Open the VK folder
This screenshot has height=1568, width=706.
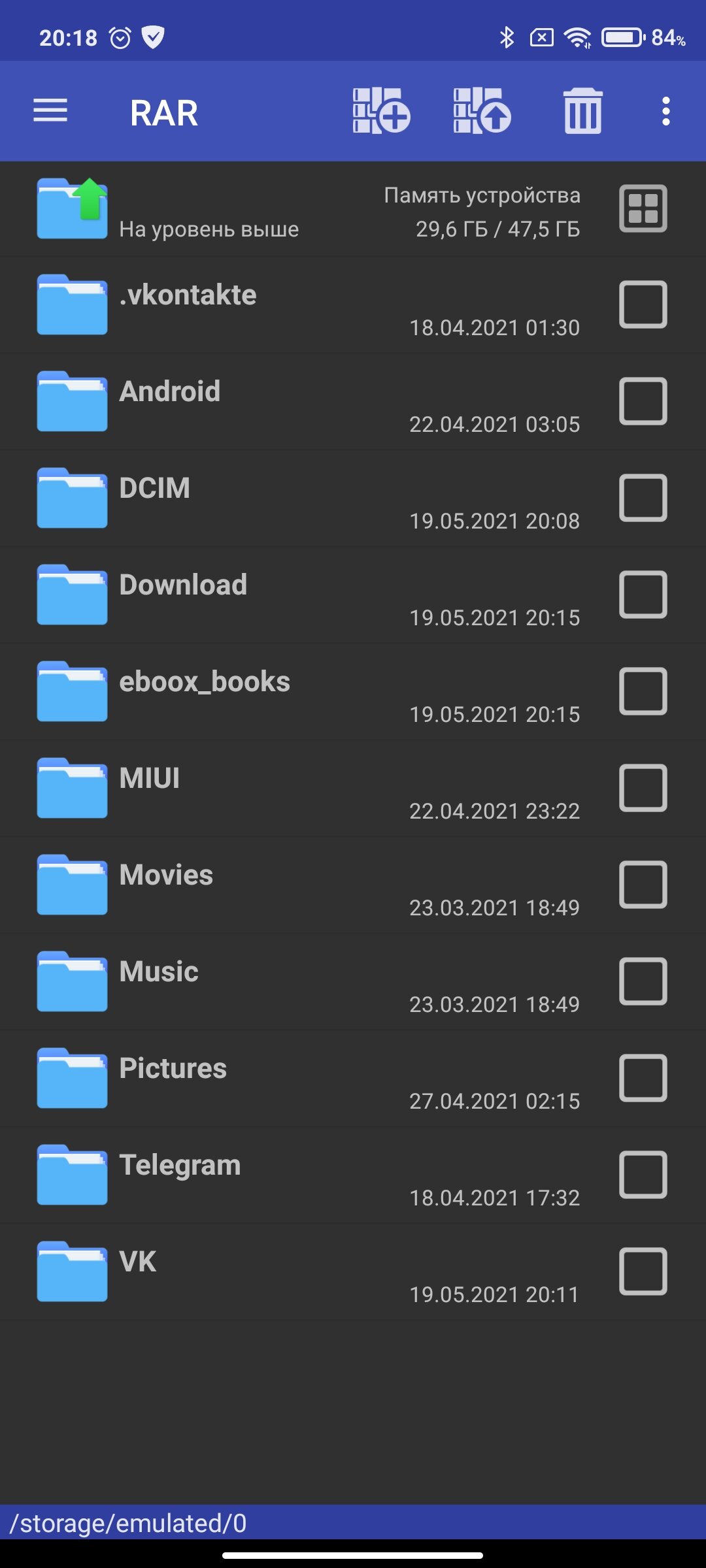pyautogui.click(x=353, y=1272)
